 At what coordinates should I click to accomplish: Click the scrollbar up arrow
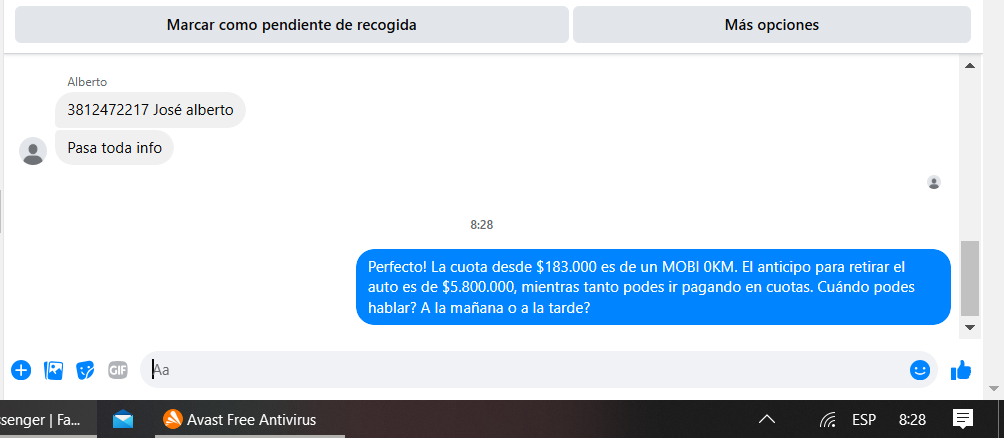tap(969, 66)
